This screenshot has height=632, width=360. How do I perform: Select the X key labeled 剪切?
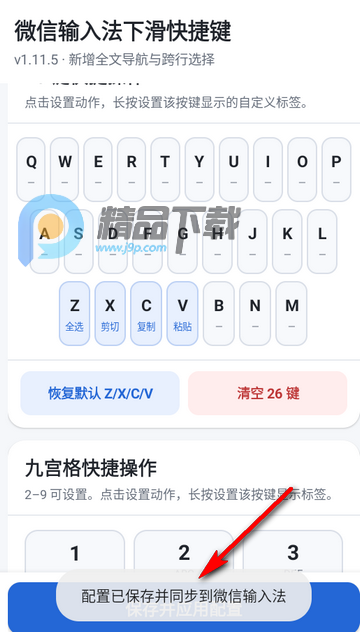110,314
